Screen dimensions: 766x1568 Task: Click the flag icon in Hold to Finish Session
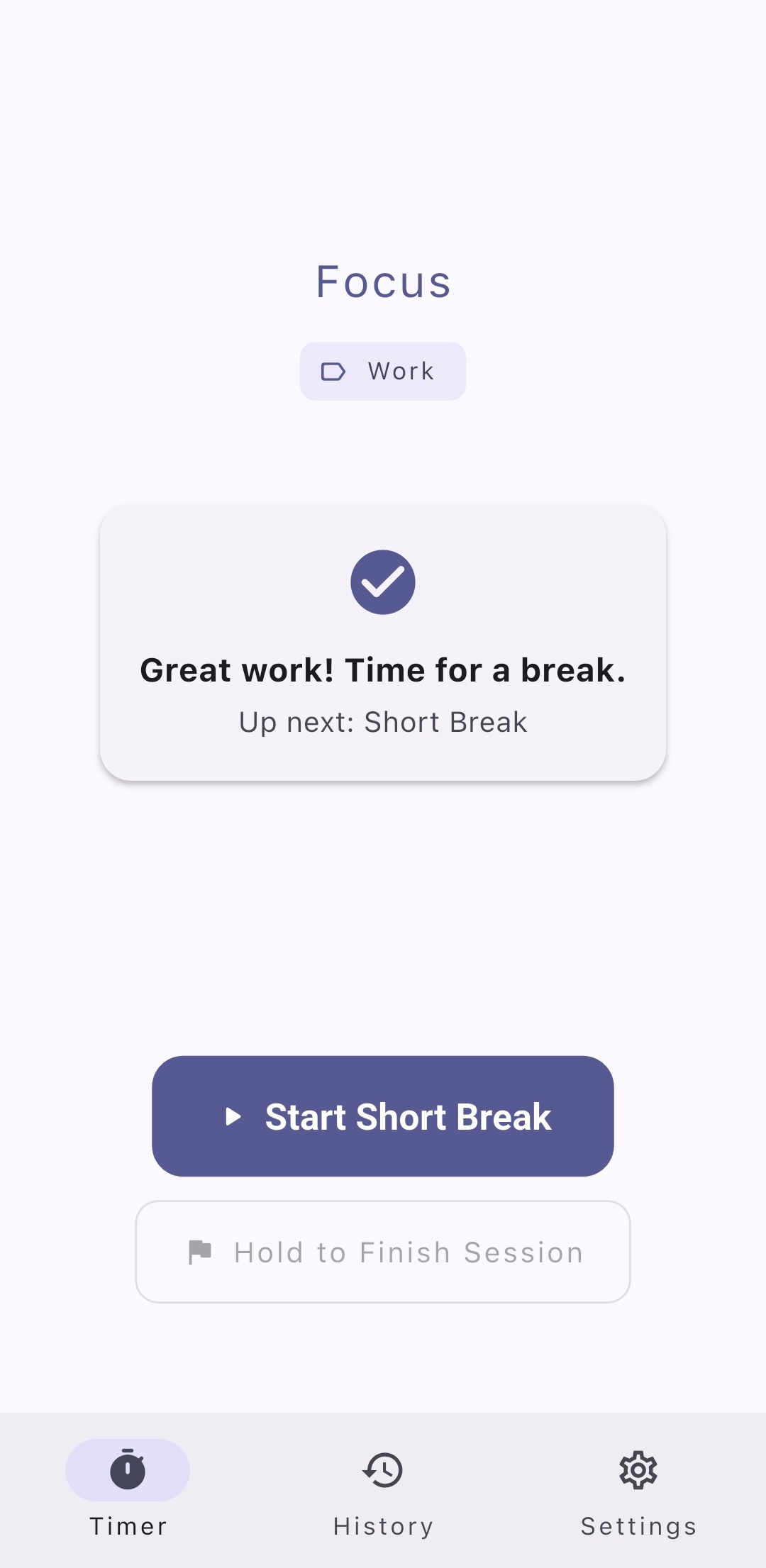[201, 1252]
